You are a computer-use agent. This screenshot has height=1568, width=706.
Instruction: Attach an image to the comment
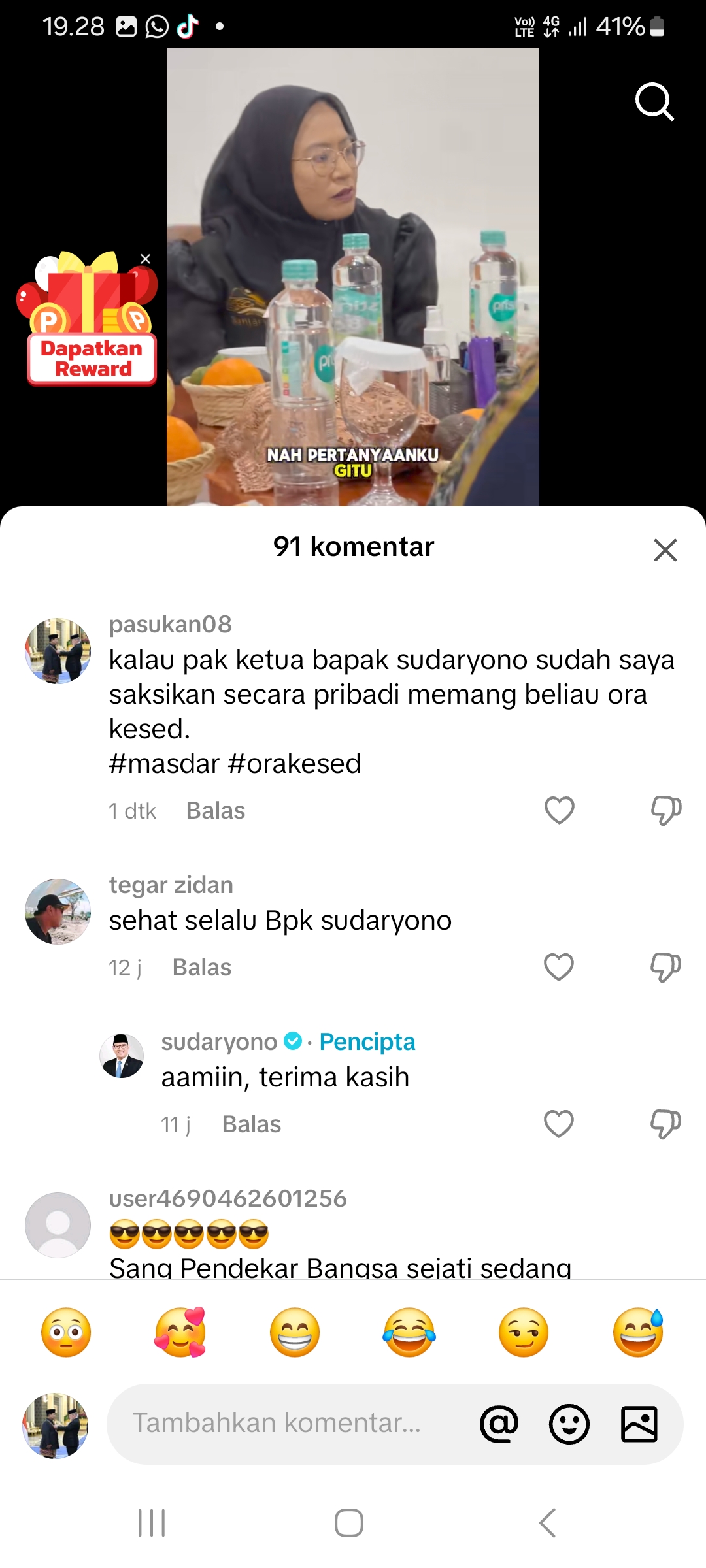click(639, 1424)
